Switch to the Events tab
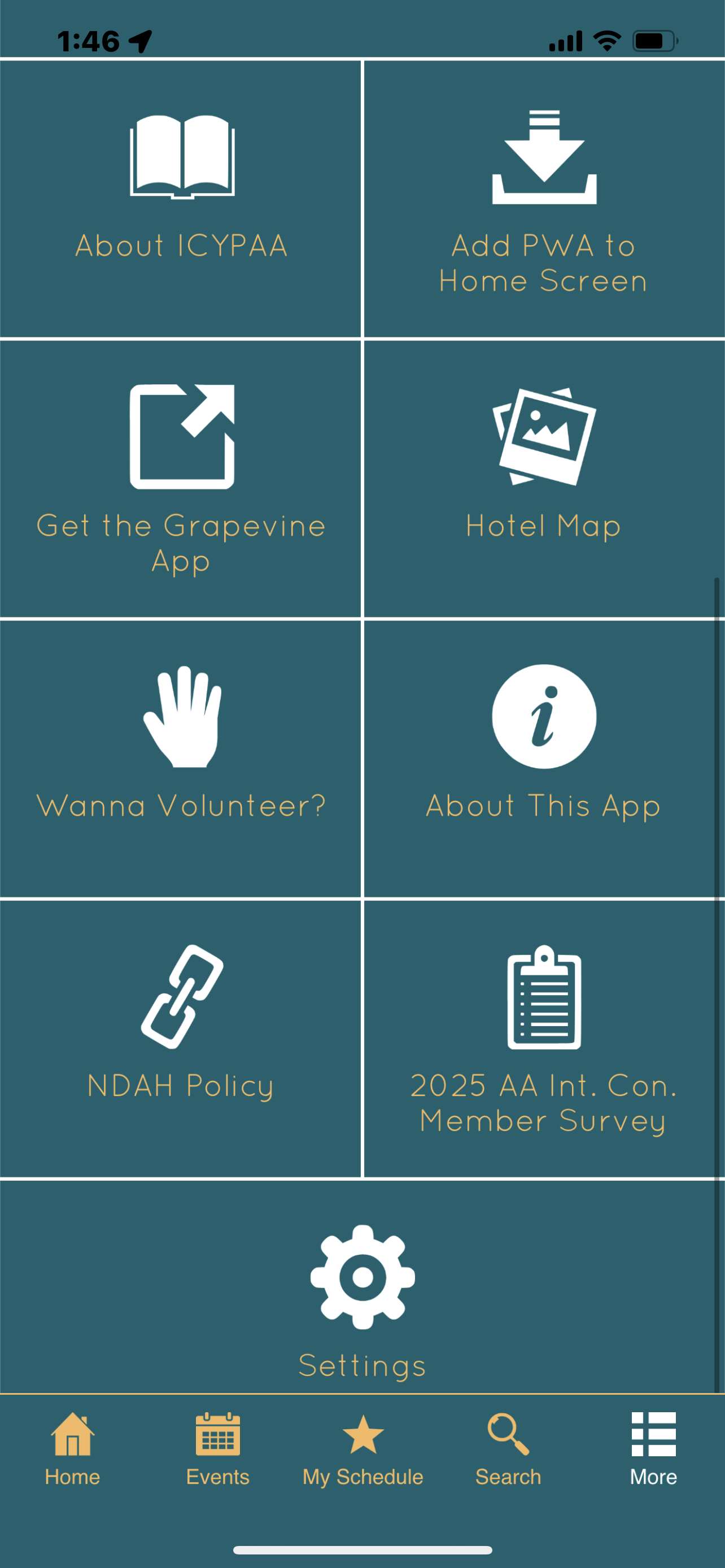 pos(217,1449)
